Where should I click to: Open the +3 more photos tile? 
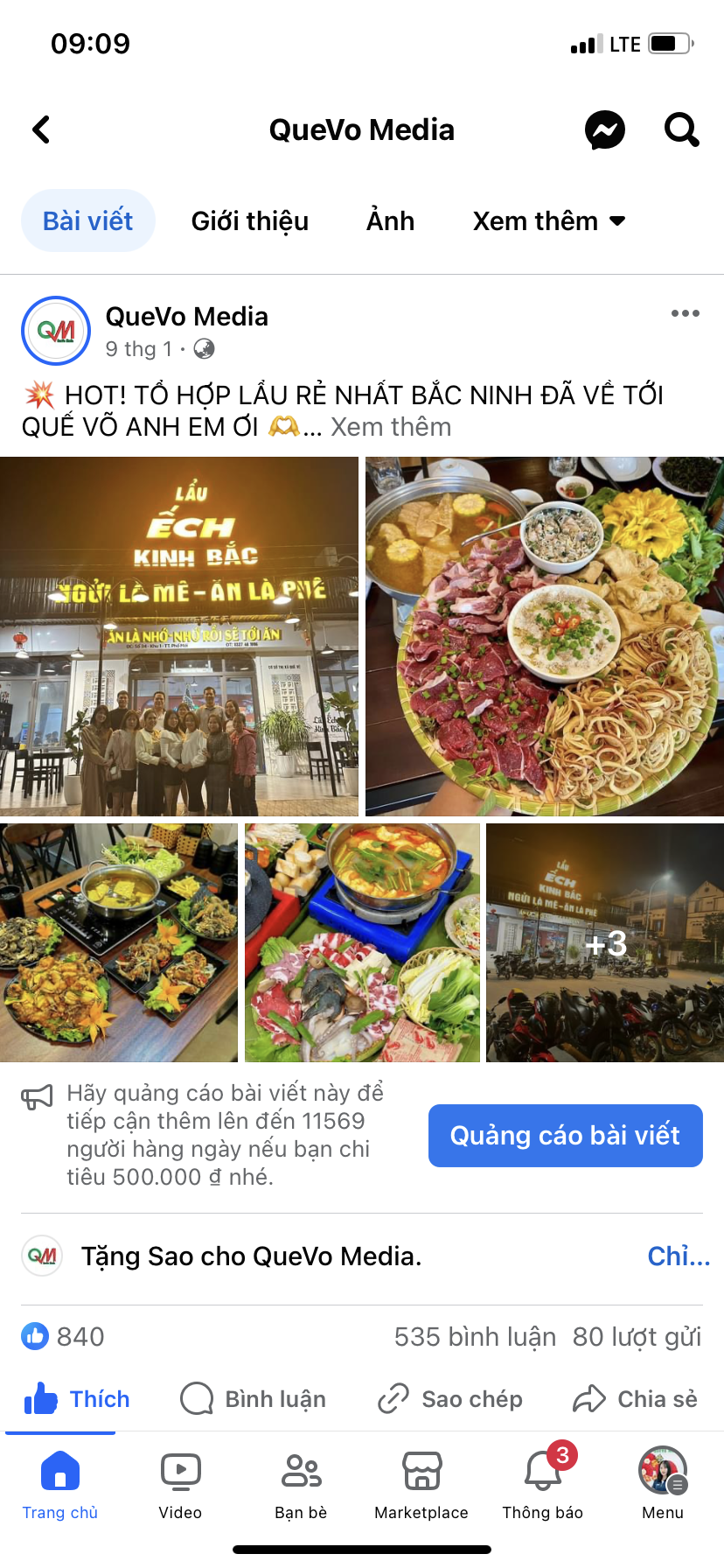tap(605, 942)
